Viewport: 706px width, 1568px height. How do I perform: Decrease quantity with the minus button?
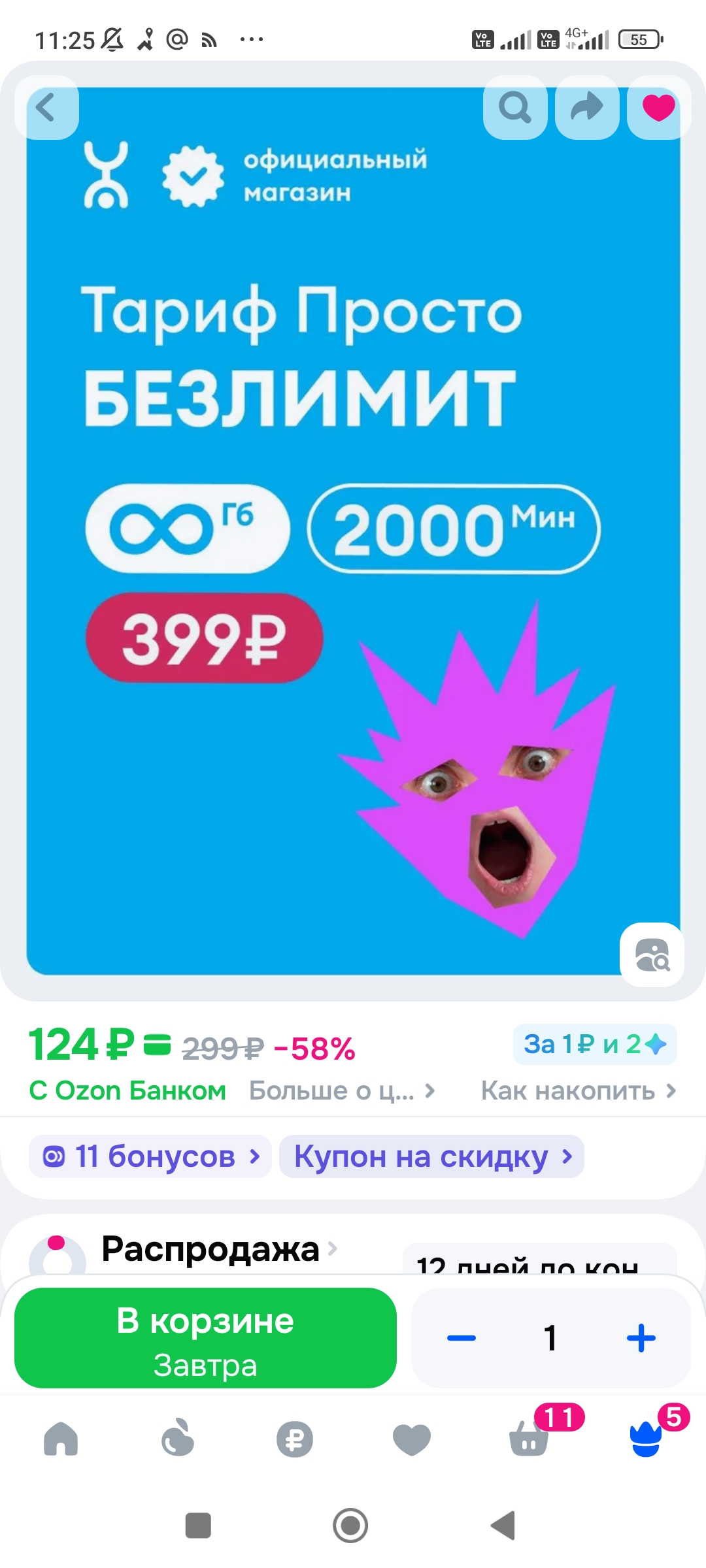462,1337
